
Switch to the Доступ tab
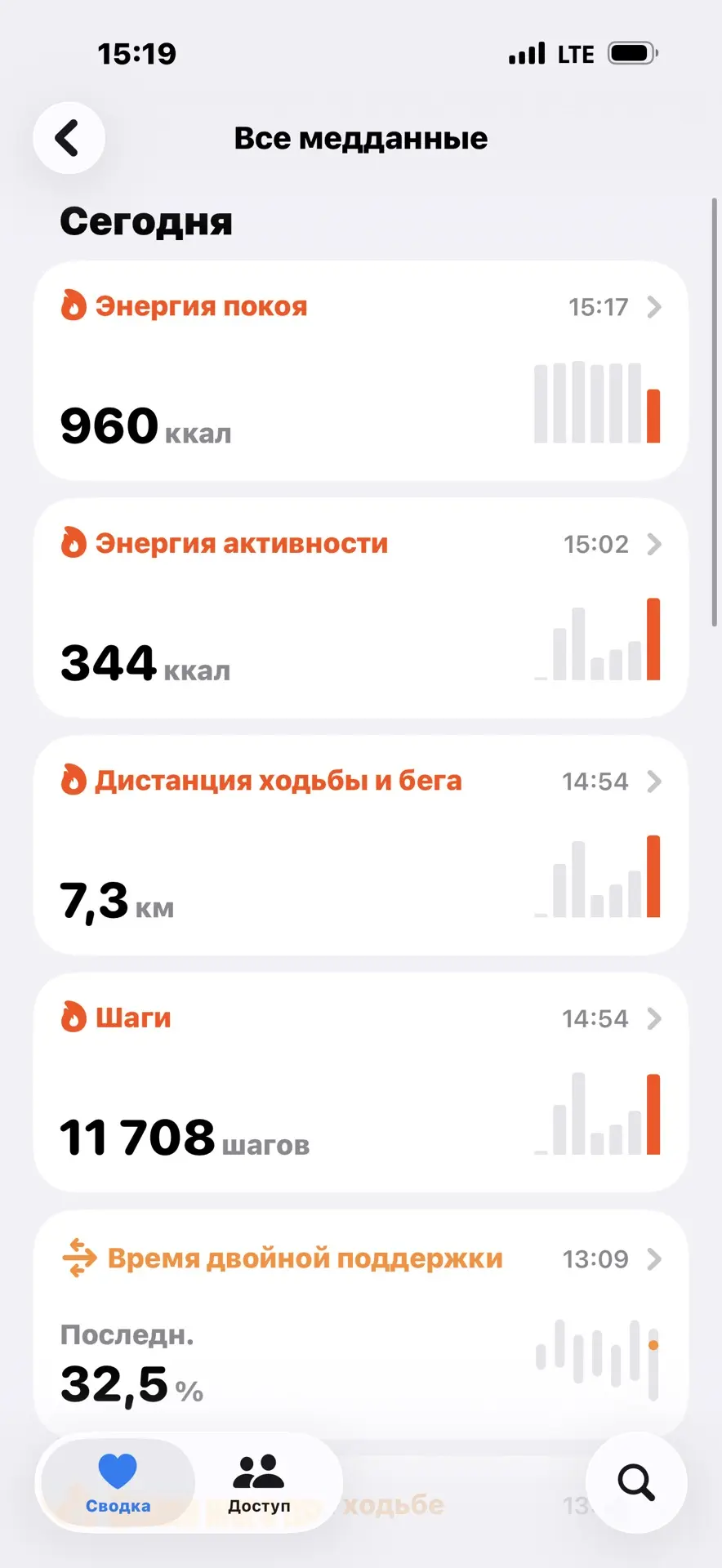click(x=259, y=1483)
